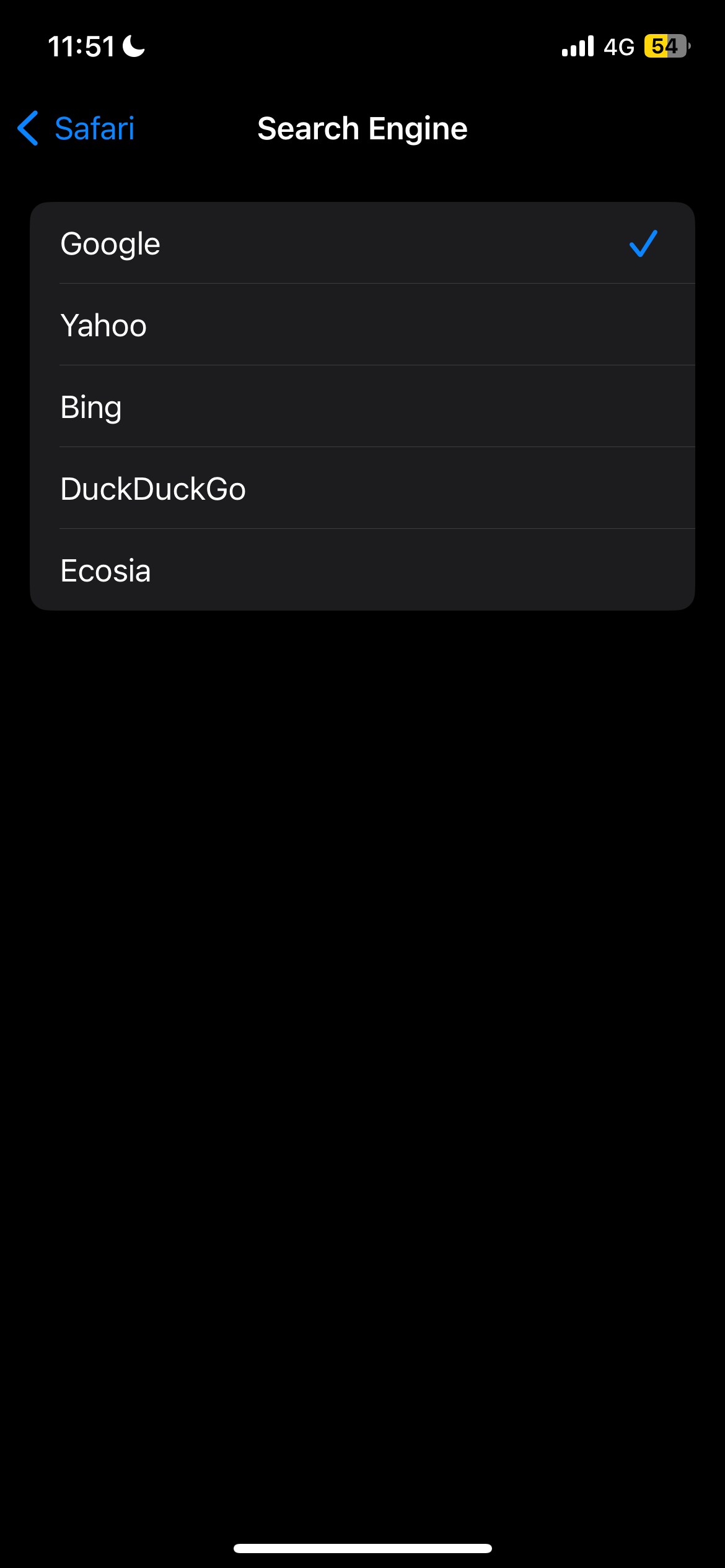The image size is (725, 1568).
Task: Switch the search engine to Bing
Action: pos(362,407)
